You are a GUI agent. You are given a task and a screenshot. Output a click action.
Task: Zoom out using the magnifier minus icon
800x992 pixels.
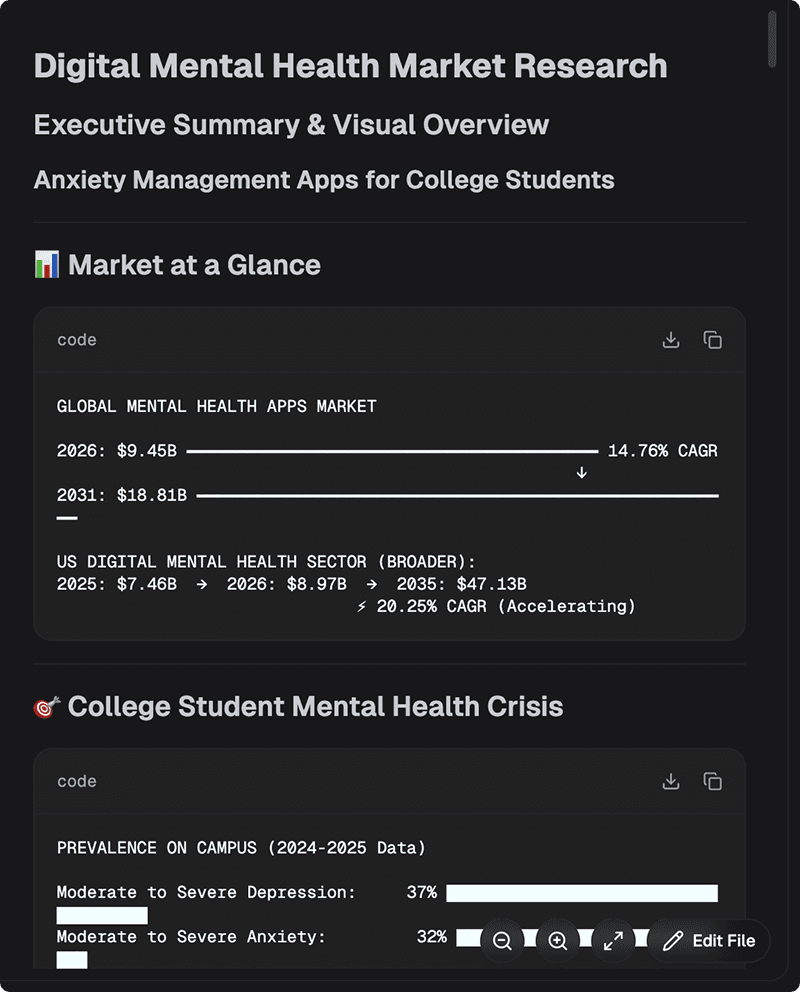coord(502,940)
